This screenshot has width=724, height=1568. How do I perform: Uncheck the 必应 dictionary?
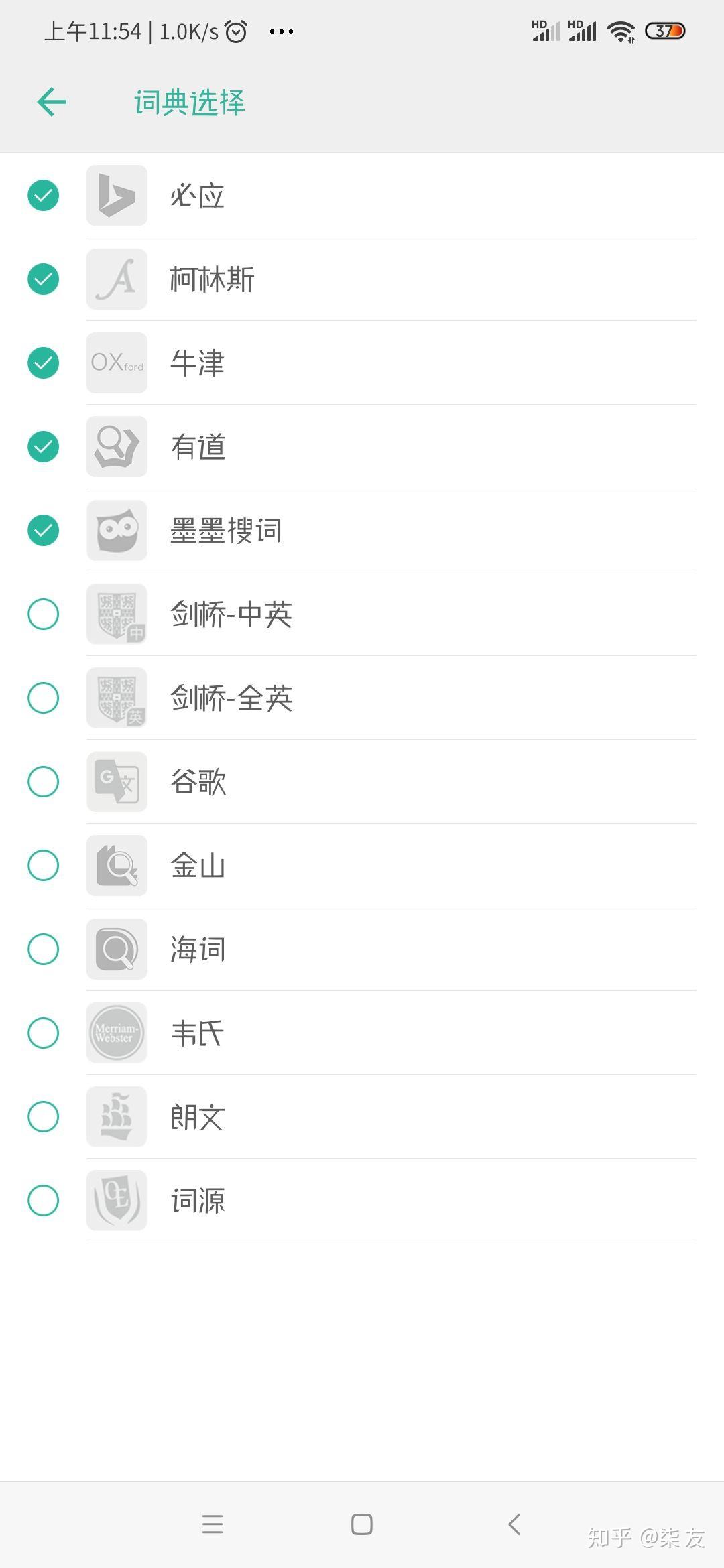coord(44,196)
